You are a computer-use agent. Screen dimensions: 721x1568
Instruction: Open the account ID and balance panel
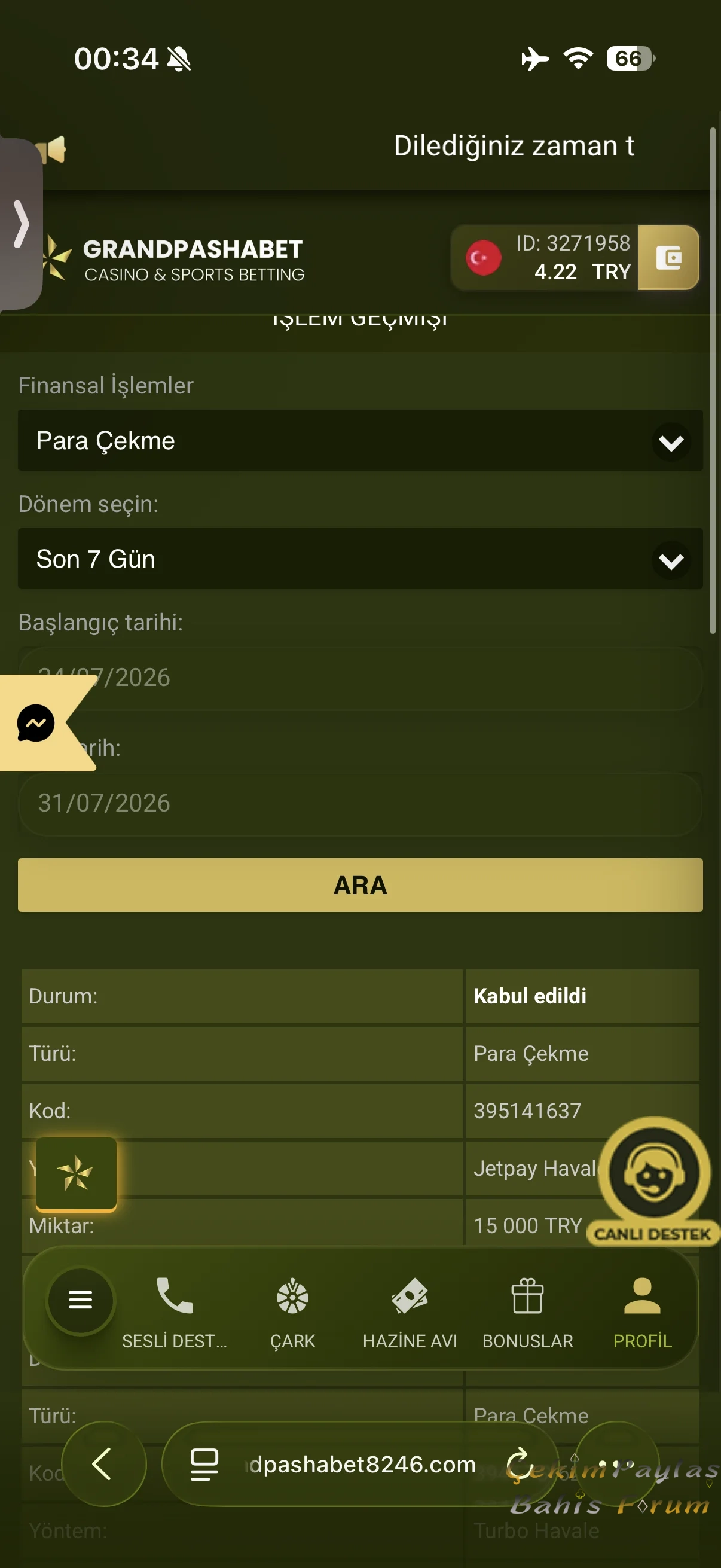pyautogui.click(x=545, y=258)
